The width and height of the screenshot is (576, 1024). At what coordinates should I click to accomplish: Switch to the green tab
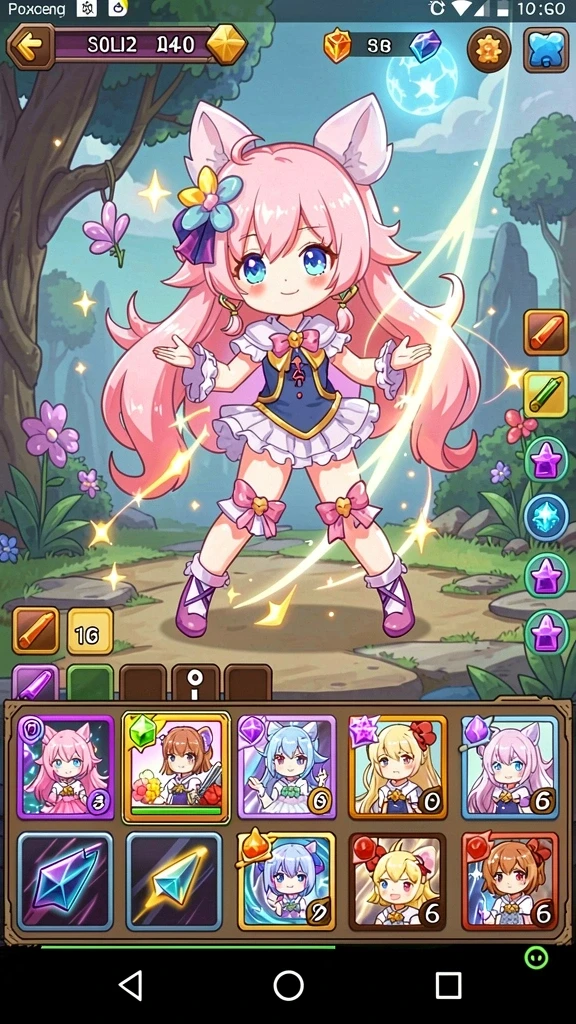(90, 683)
